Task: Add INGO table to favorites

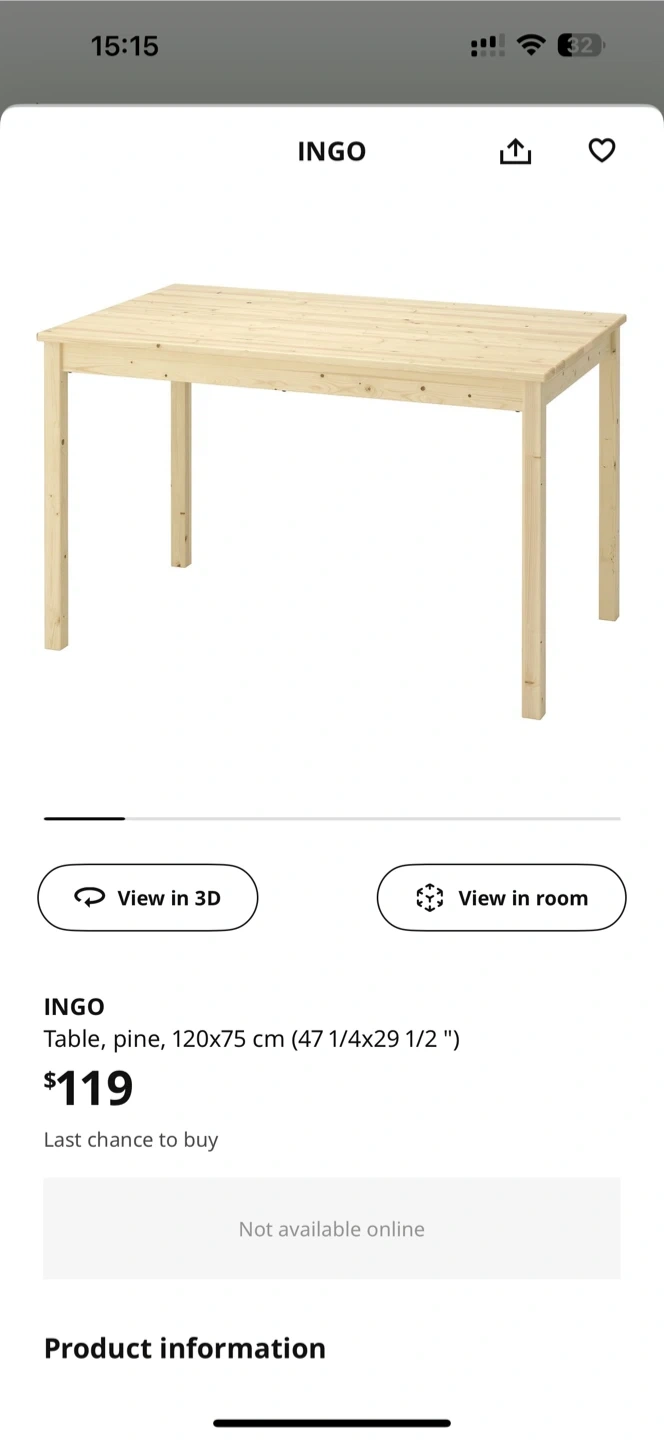Action: 601,151
